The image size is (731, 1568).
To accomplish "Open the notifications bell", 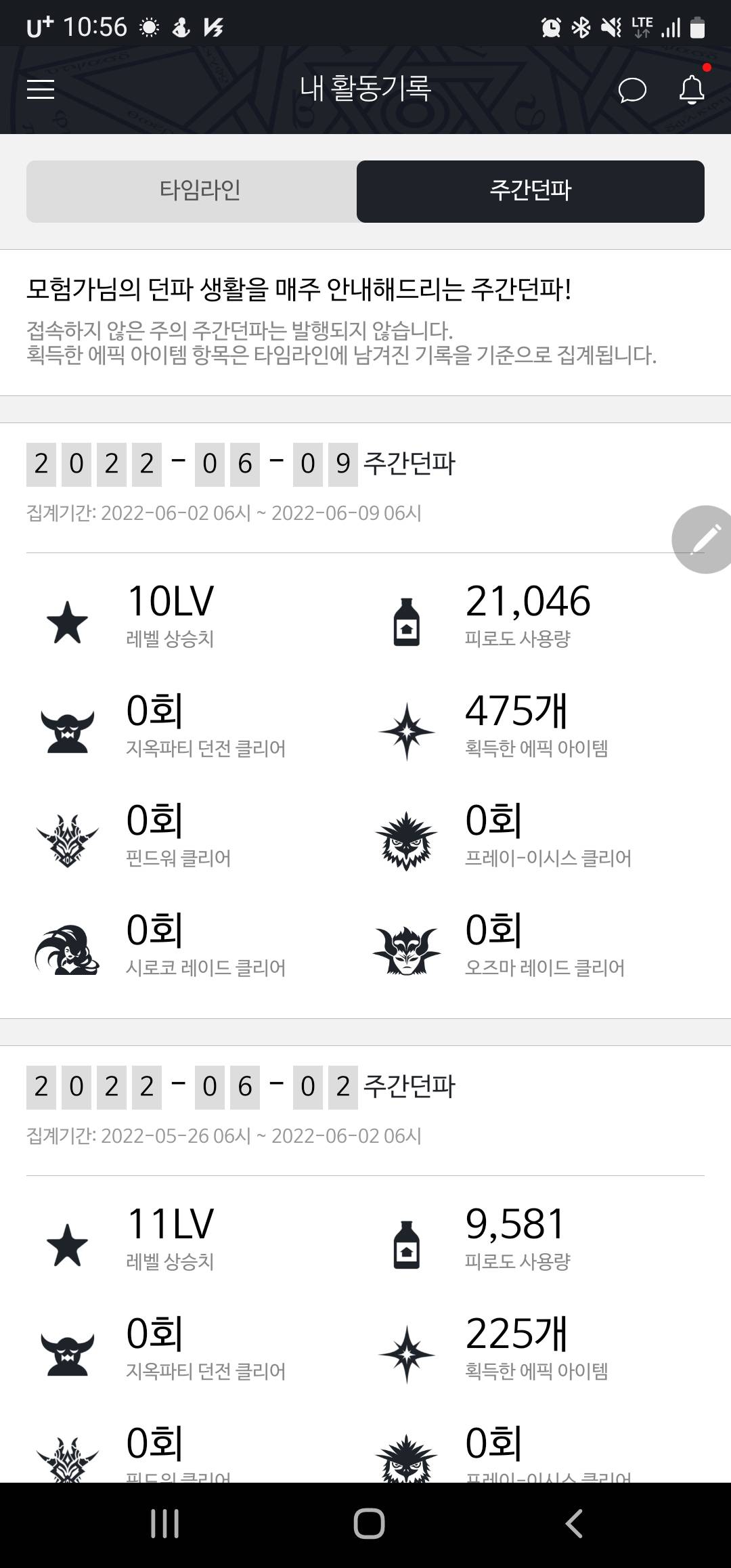I will pos(692,89).
